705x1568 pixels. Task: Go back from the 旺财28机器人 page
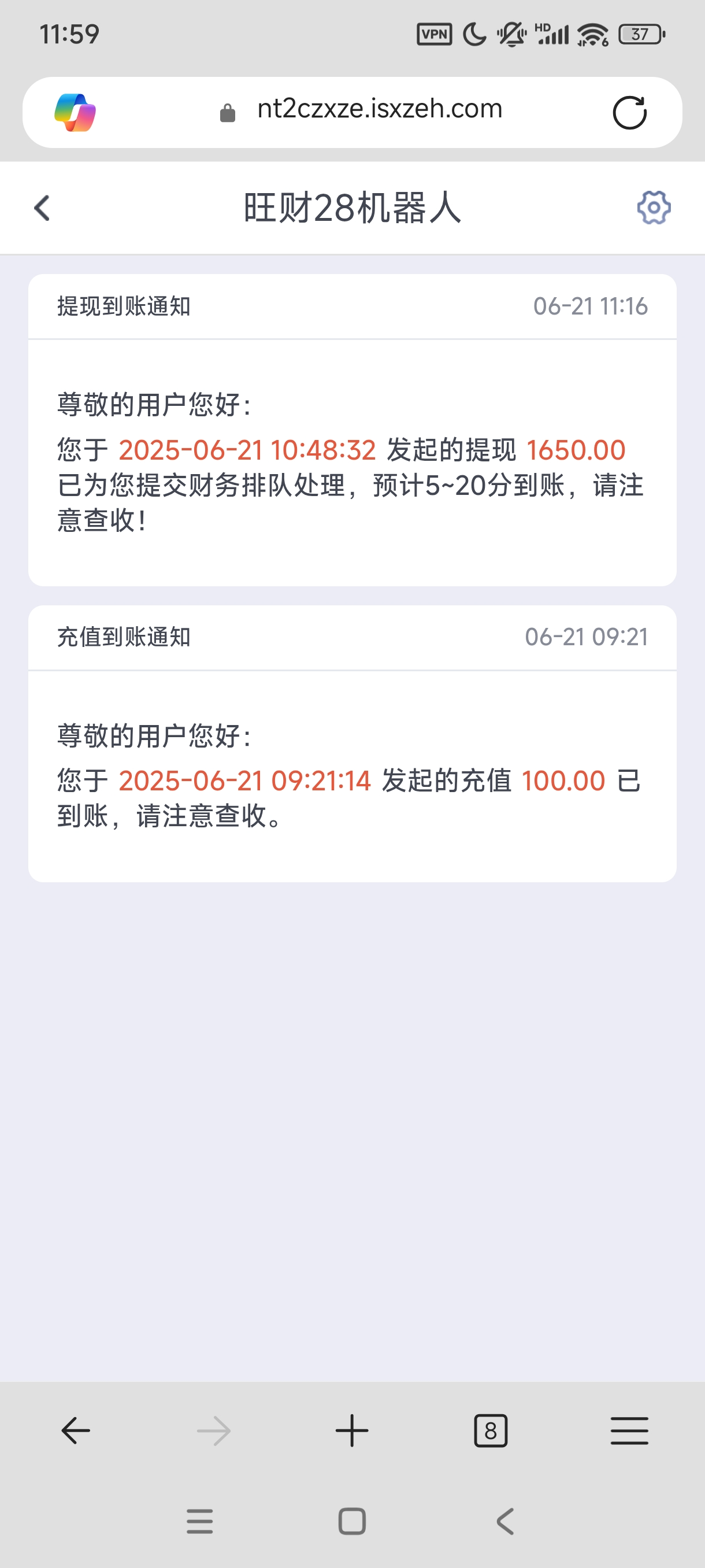[x=42, y=208]
